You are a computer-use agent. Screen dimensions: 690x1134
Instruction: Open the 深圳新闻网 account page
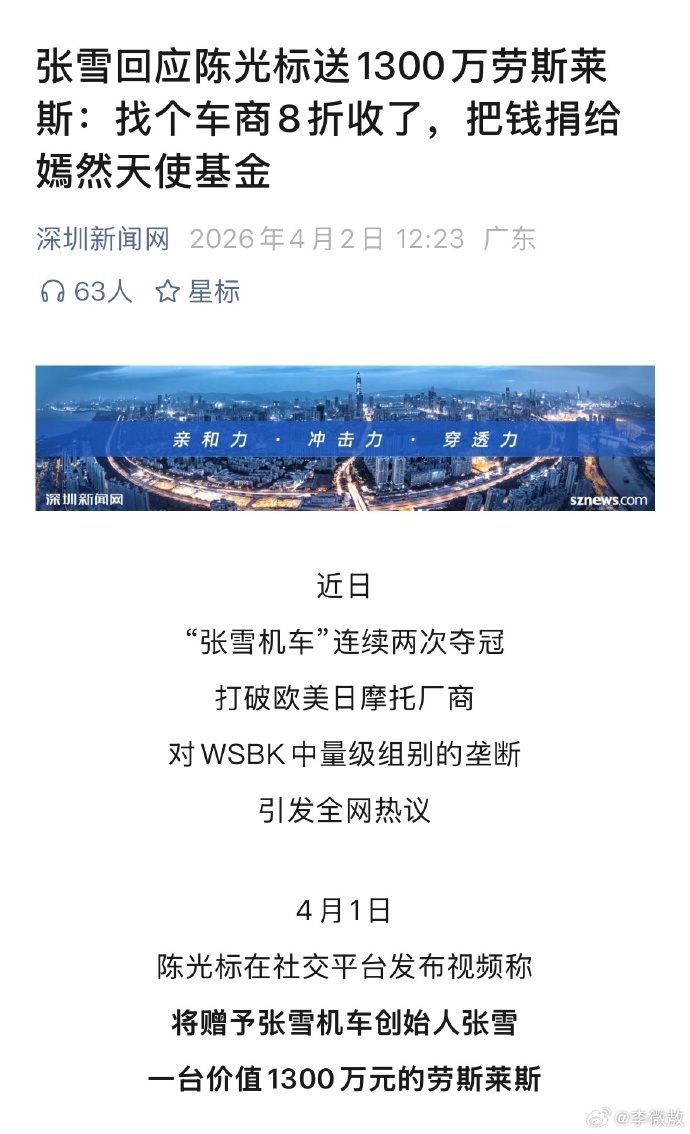click(102, 239)
